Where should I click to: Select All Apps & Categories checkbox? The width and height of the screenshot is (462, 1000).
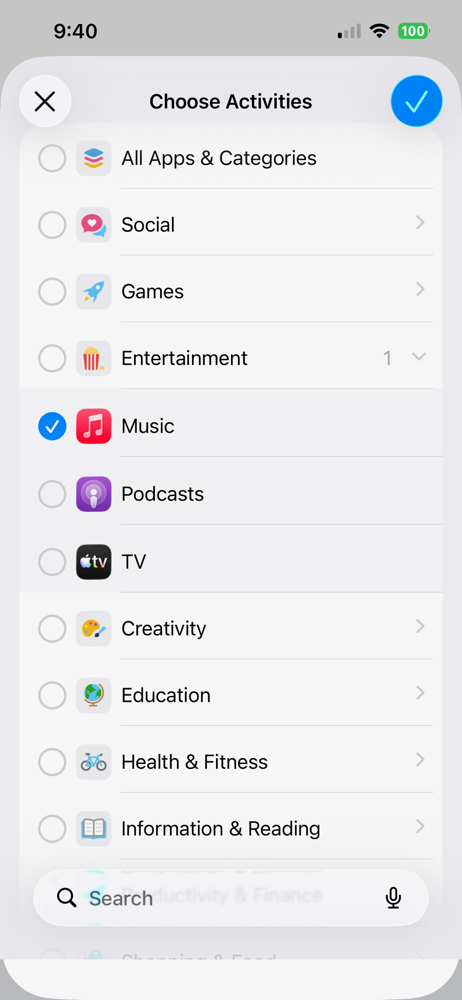point(52,158)
